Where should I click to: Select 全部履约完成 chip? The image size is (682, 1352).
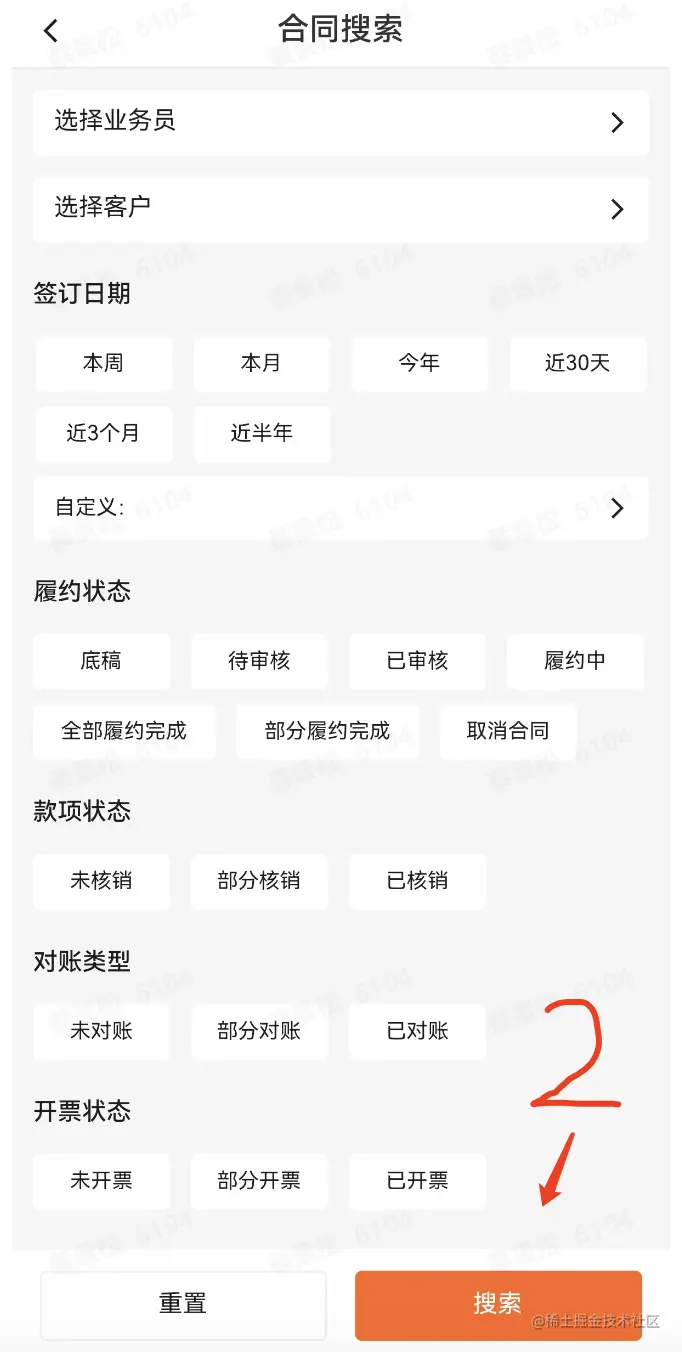click(124, 731)
